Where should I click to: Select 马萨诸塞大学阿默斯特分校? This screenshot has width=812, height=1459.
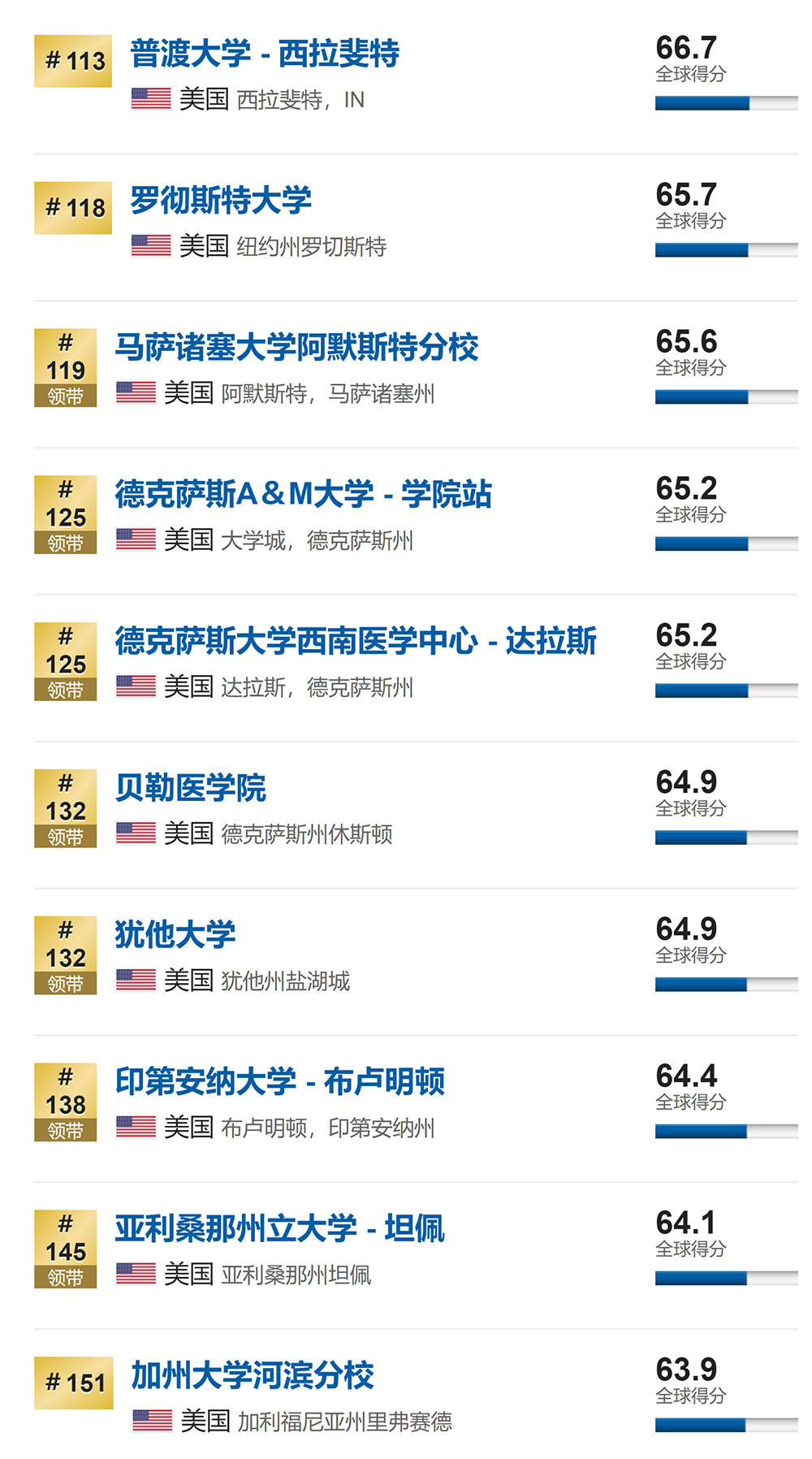point(296,348)
